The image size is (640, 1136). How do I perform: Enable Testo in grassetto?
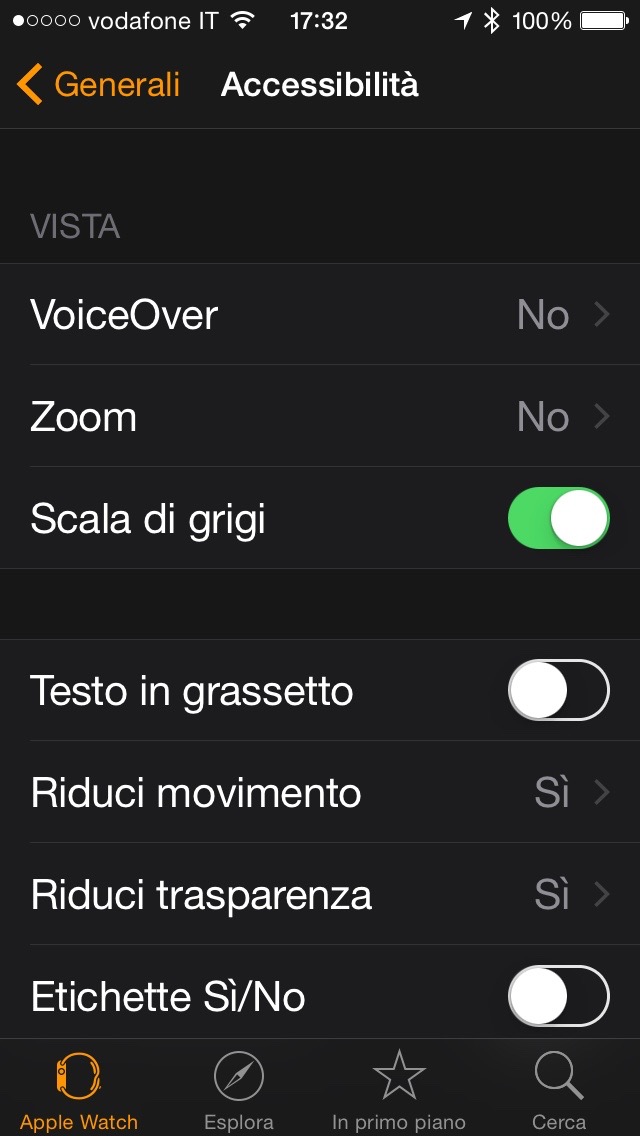[558, 691]
